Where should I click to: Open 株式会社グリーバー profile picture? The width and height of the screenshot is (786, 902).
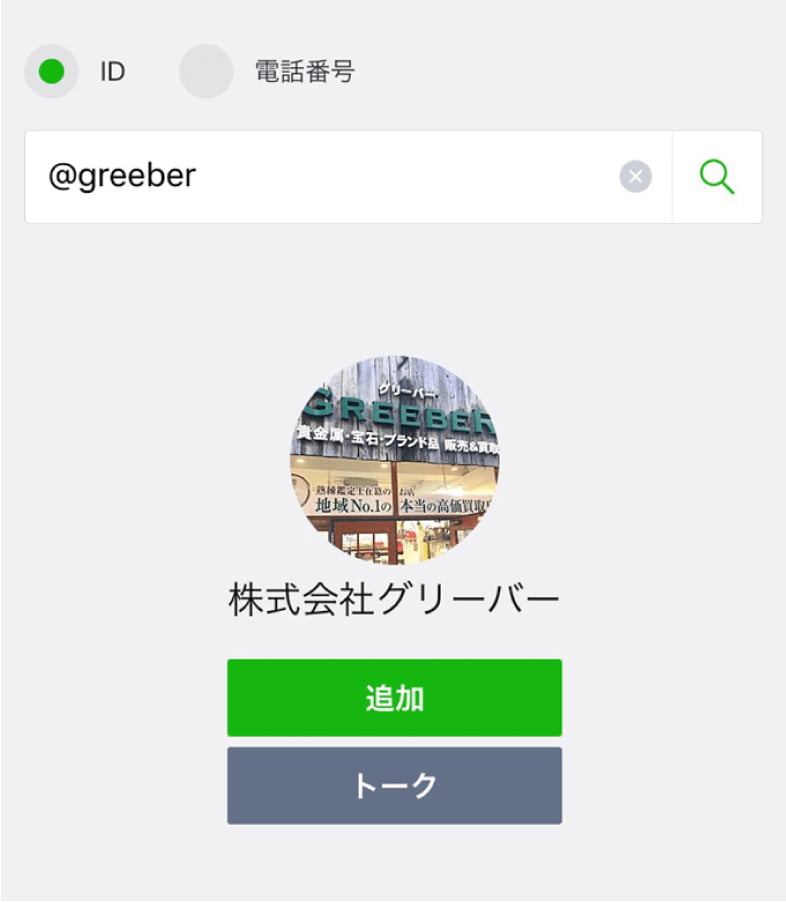pyautogui.click(x=395, y=460)
